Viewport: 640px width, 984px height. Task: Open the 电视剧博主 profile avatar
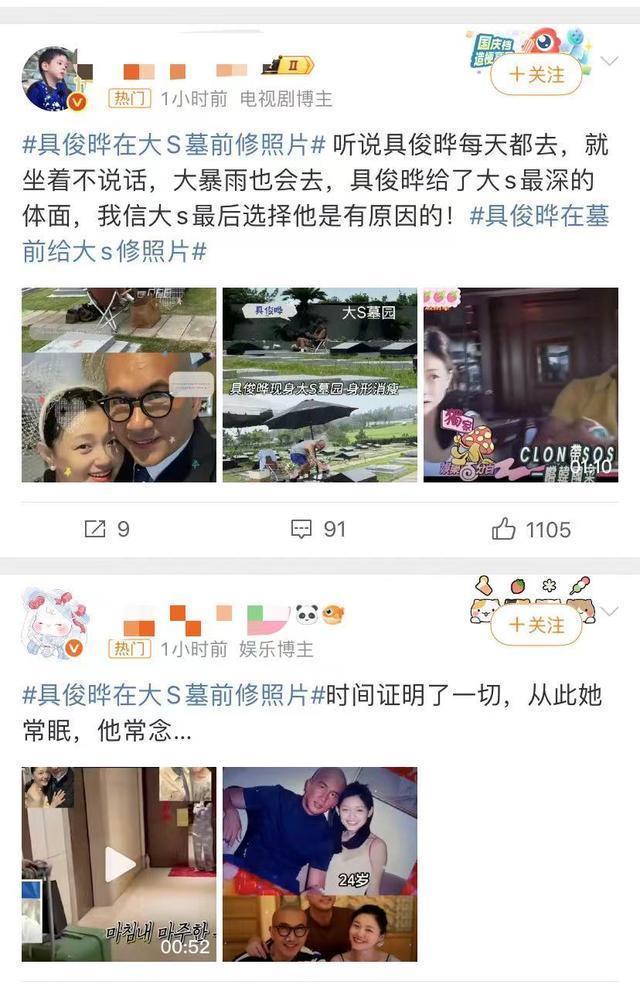(52, 80)
